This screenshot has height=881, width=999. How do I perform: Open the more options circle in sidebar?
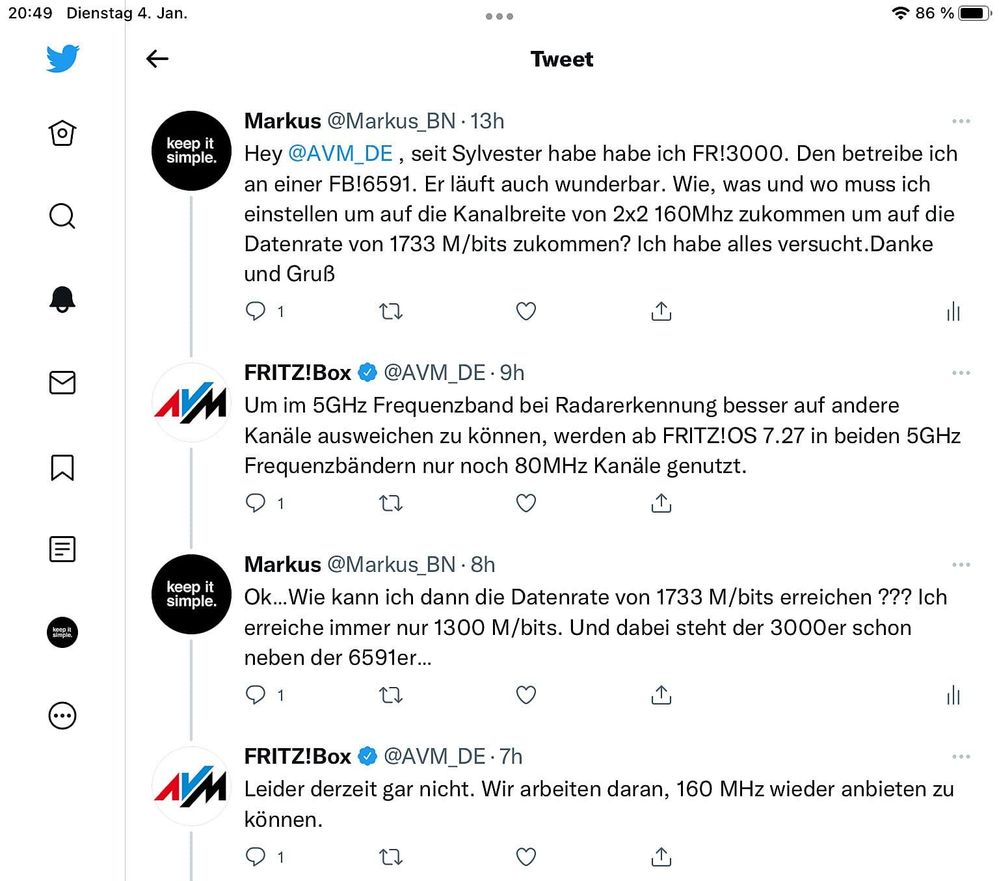62,715
